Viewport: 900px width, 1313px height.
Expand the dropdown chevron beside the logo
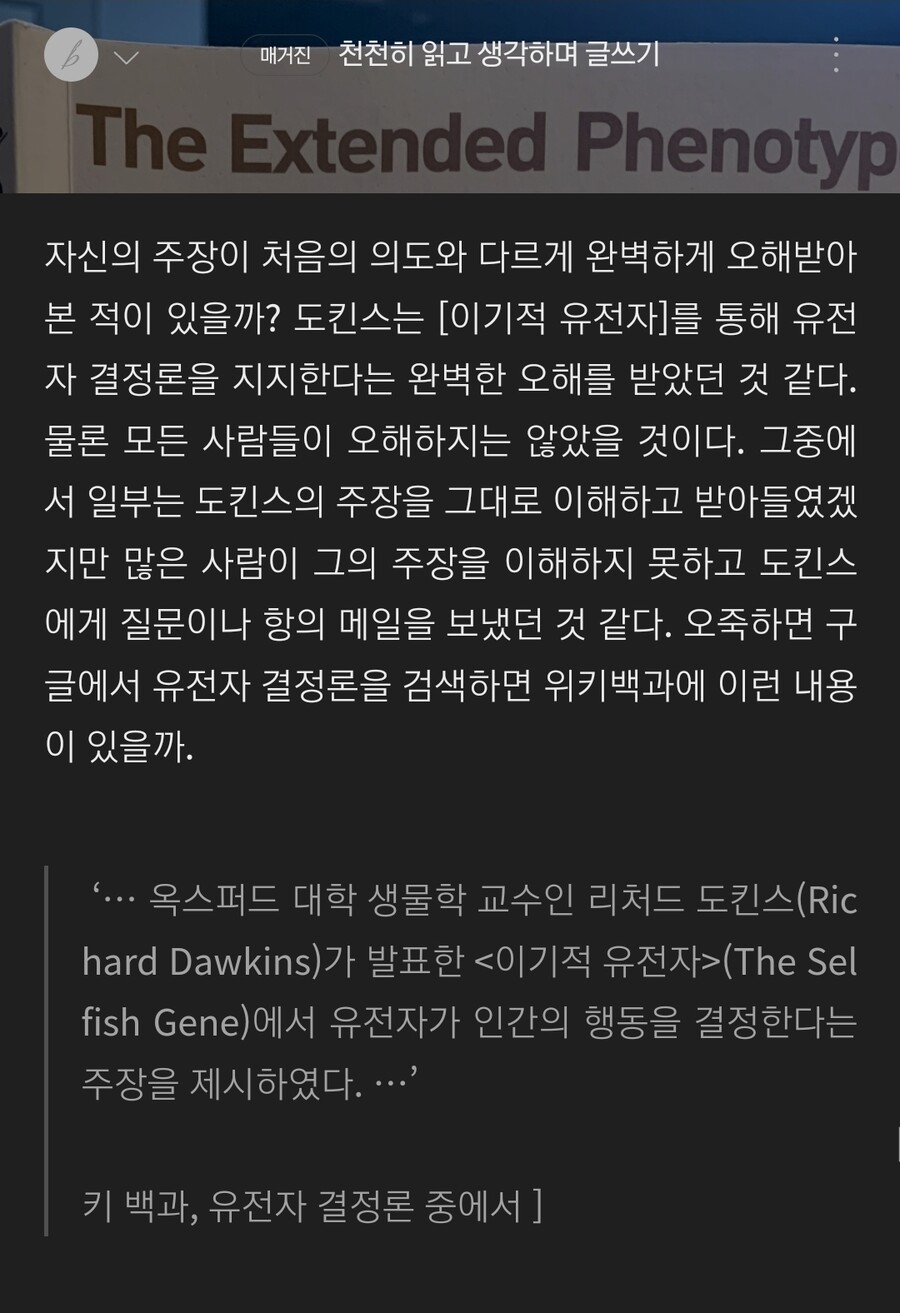[126, 57]
